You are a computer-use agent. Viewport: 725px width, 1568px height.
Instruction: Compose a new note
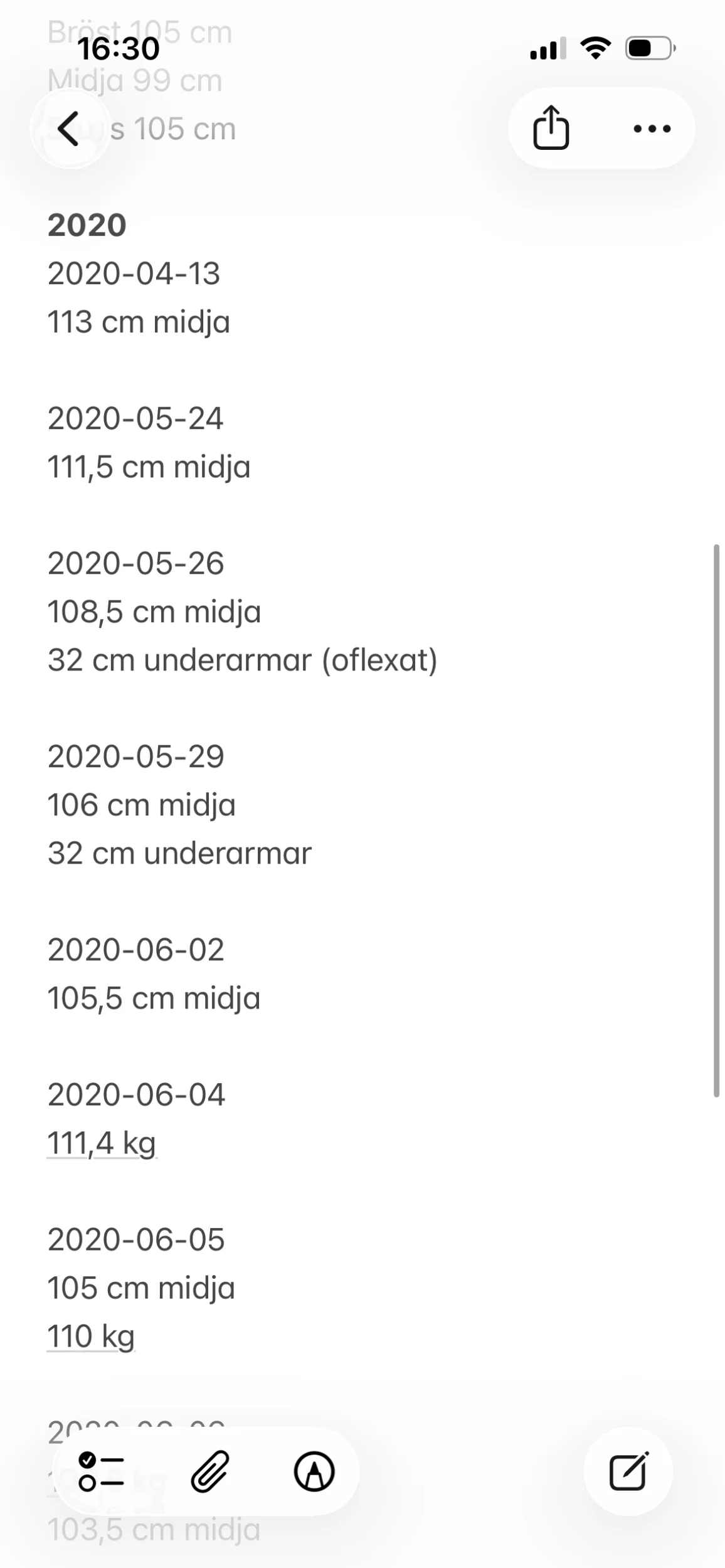click(628, 1471)
